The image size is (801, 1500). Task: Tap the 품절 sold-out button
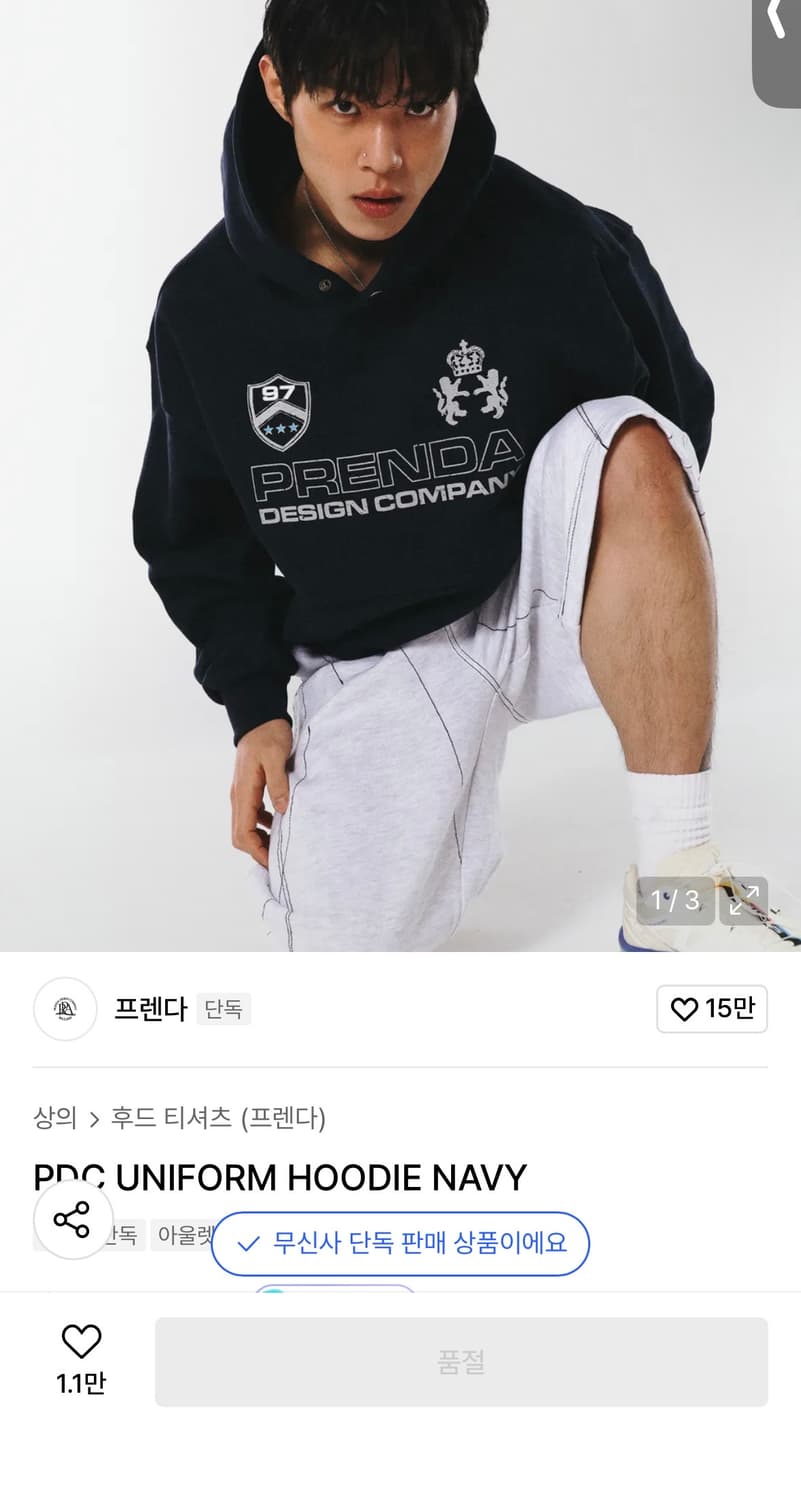click(462, 1361)
